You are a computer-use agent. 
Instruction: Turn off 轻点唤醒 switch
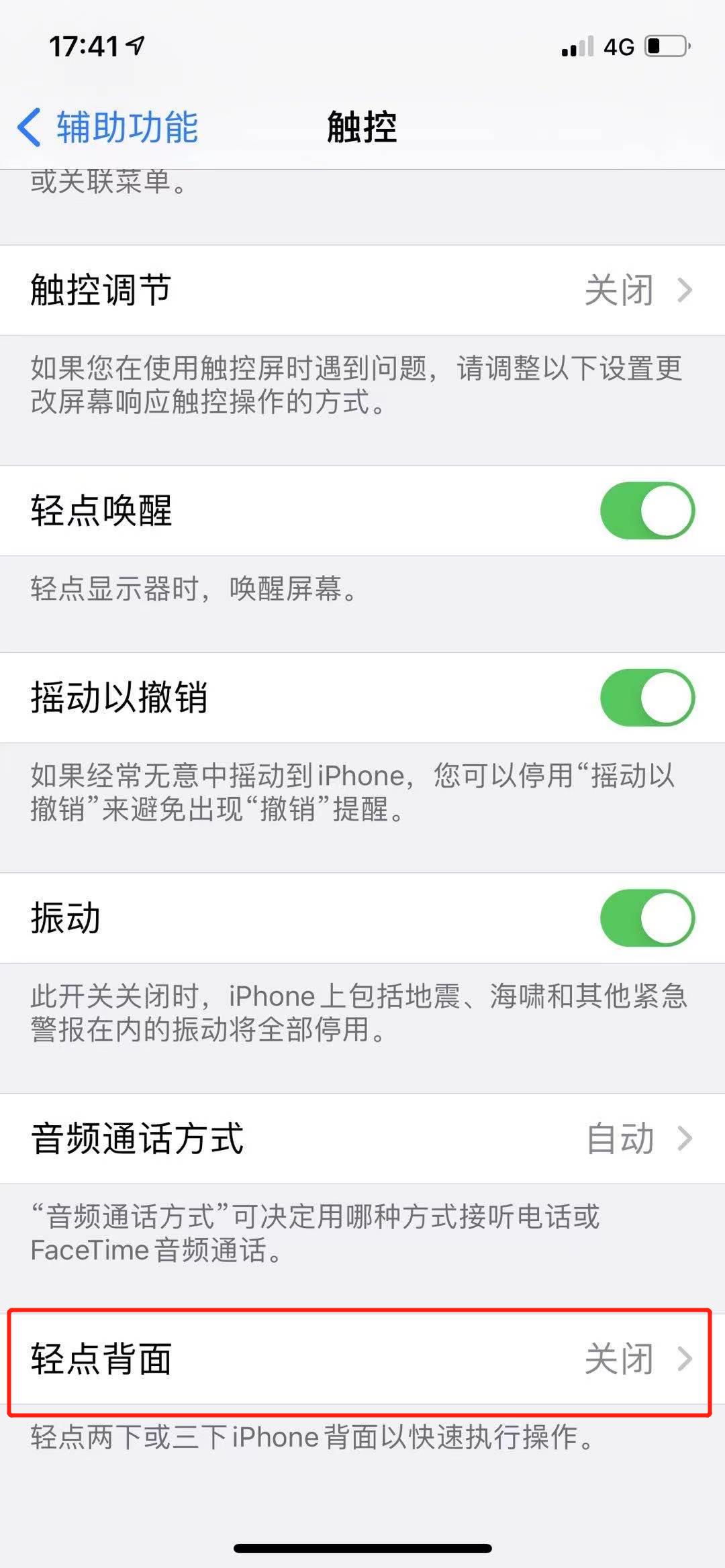pyautogui.click(x=646, y=511)
